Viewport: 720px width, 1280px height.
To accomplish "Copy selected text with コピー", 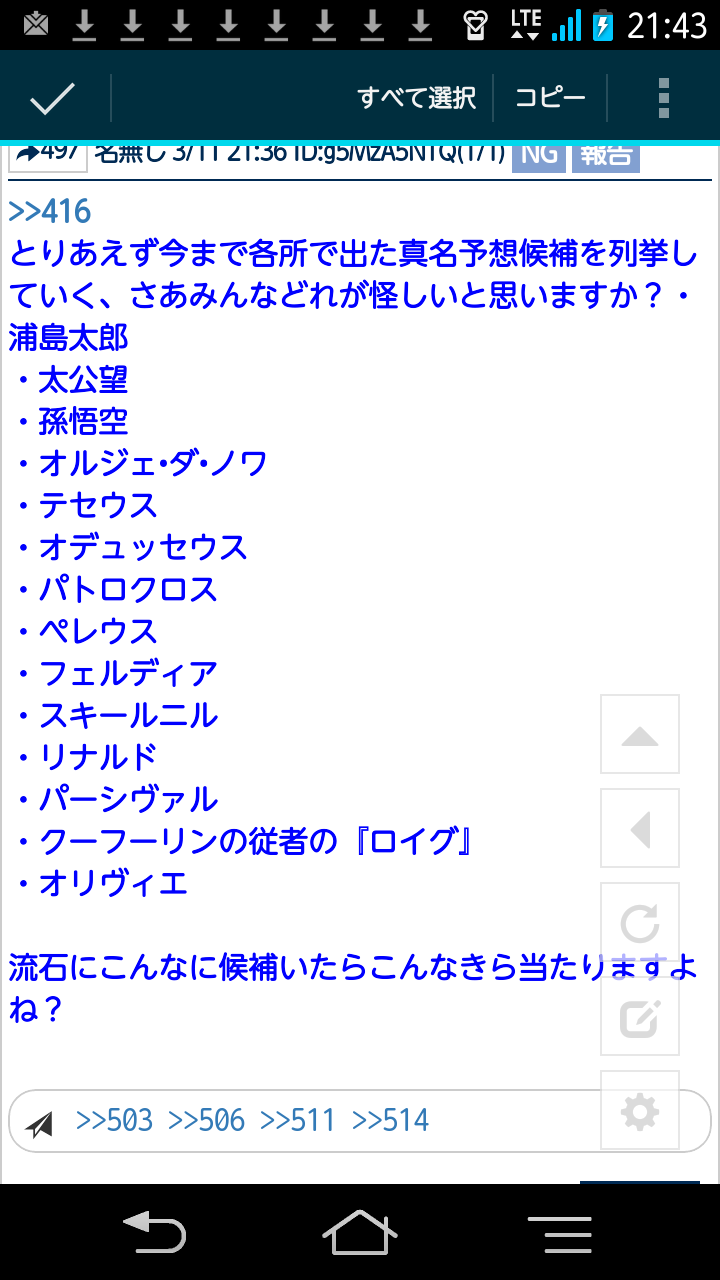I will point(550,98).
